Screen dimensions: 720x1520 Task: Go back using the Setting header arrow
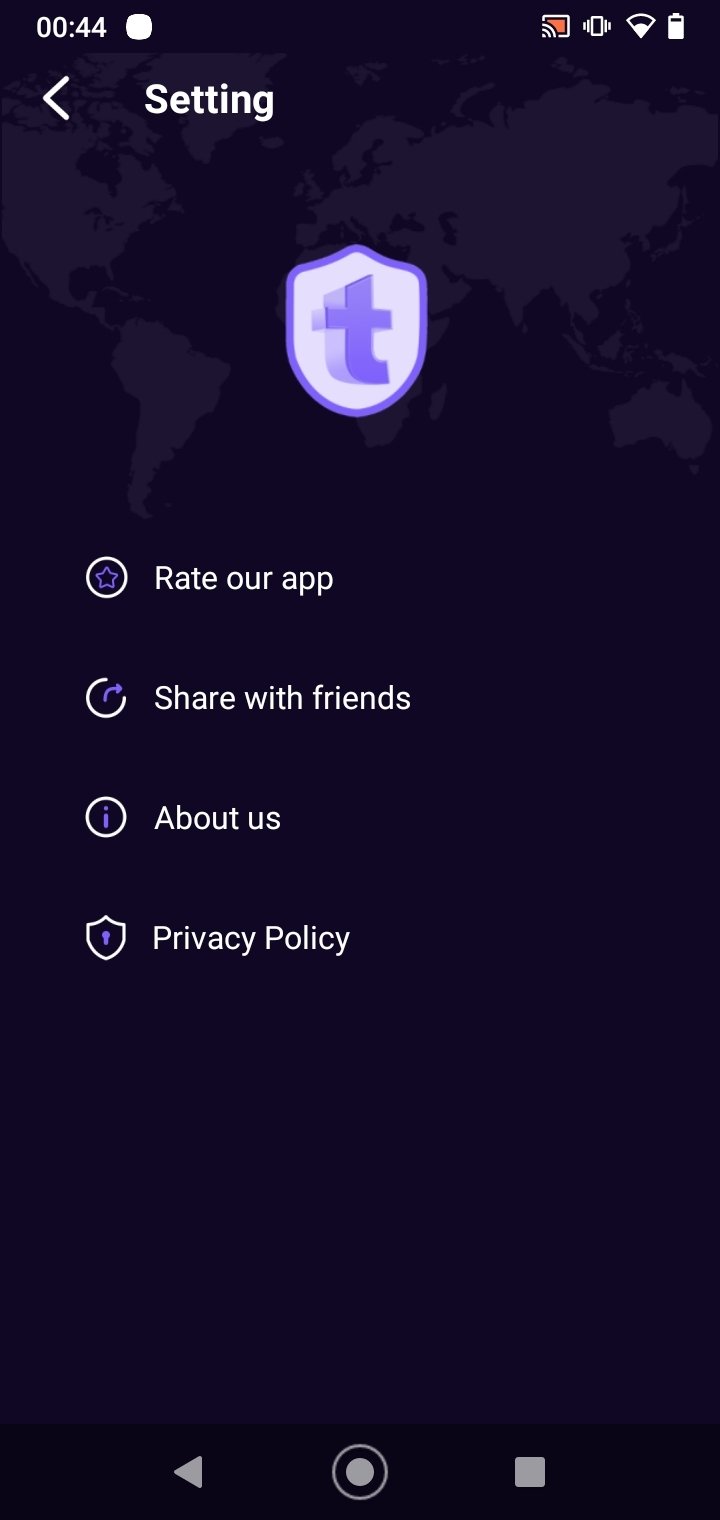(x=57, y=99)
